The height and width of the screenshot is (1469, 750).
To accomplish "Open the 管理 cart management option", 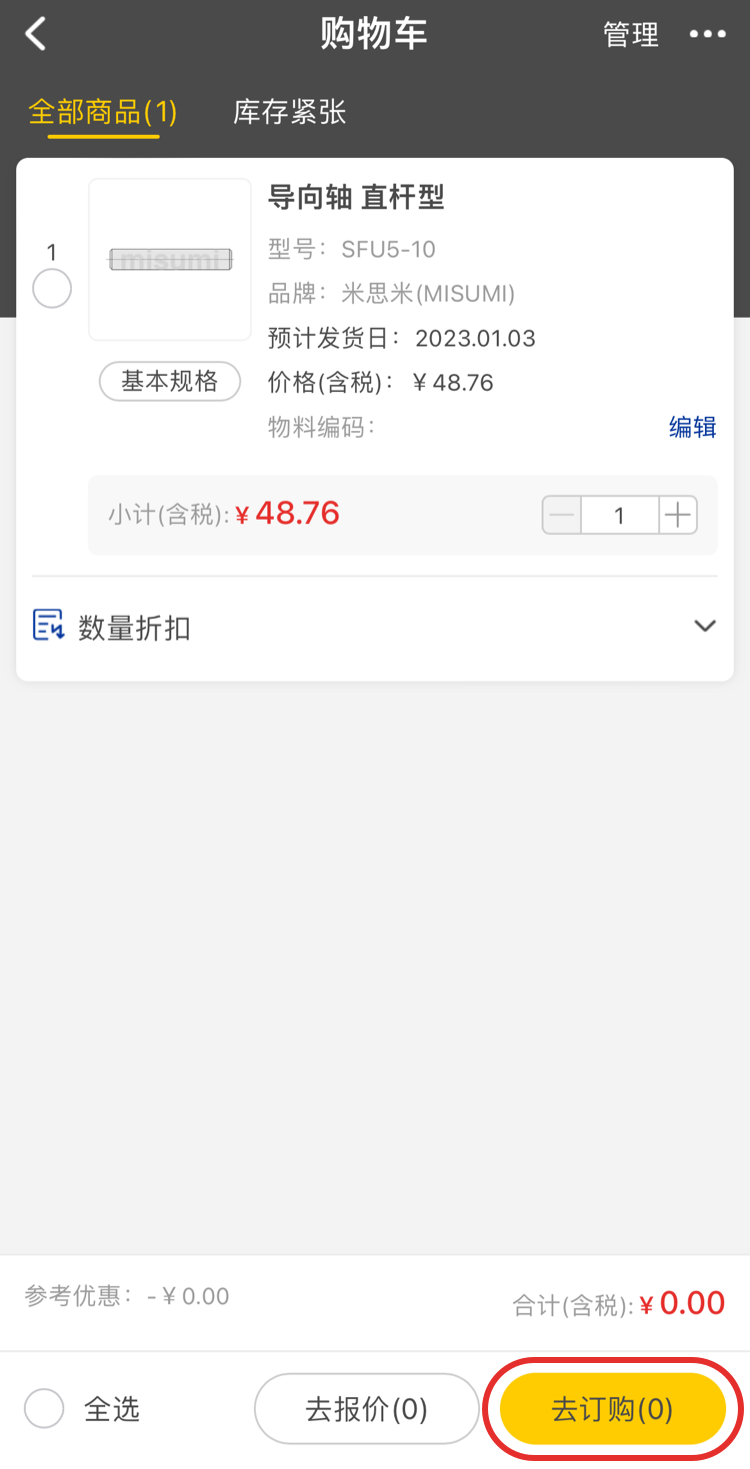I will [x=631, y=35].
